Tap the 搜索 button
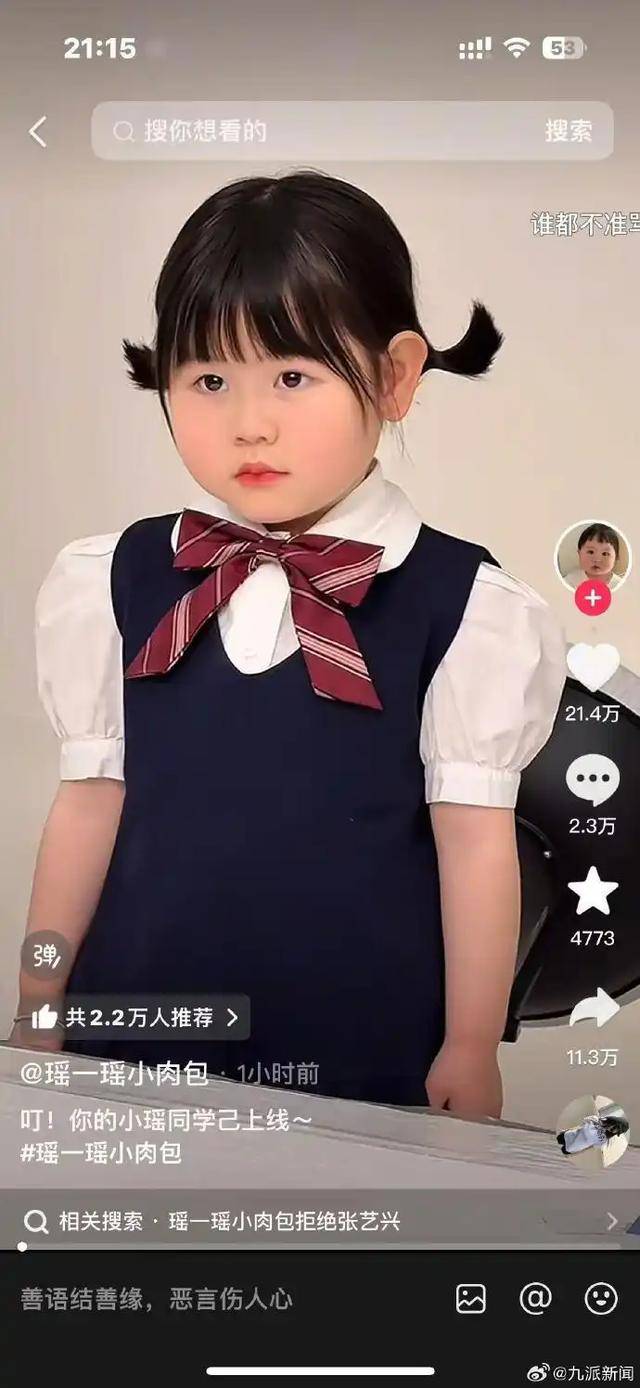The width and height of the screenshot is (640, 1388). pos(568,131)
